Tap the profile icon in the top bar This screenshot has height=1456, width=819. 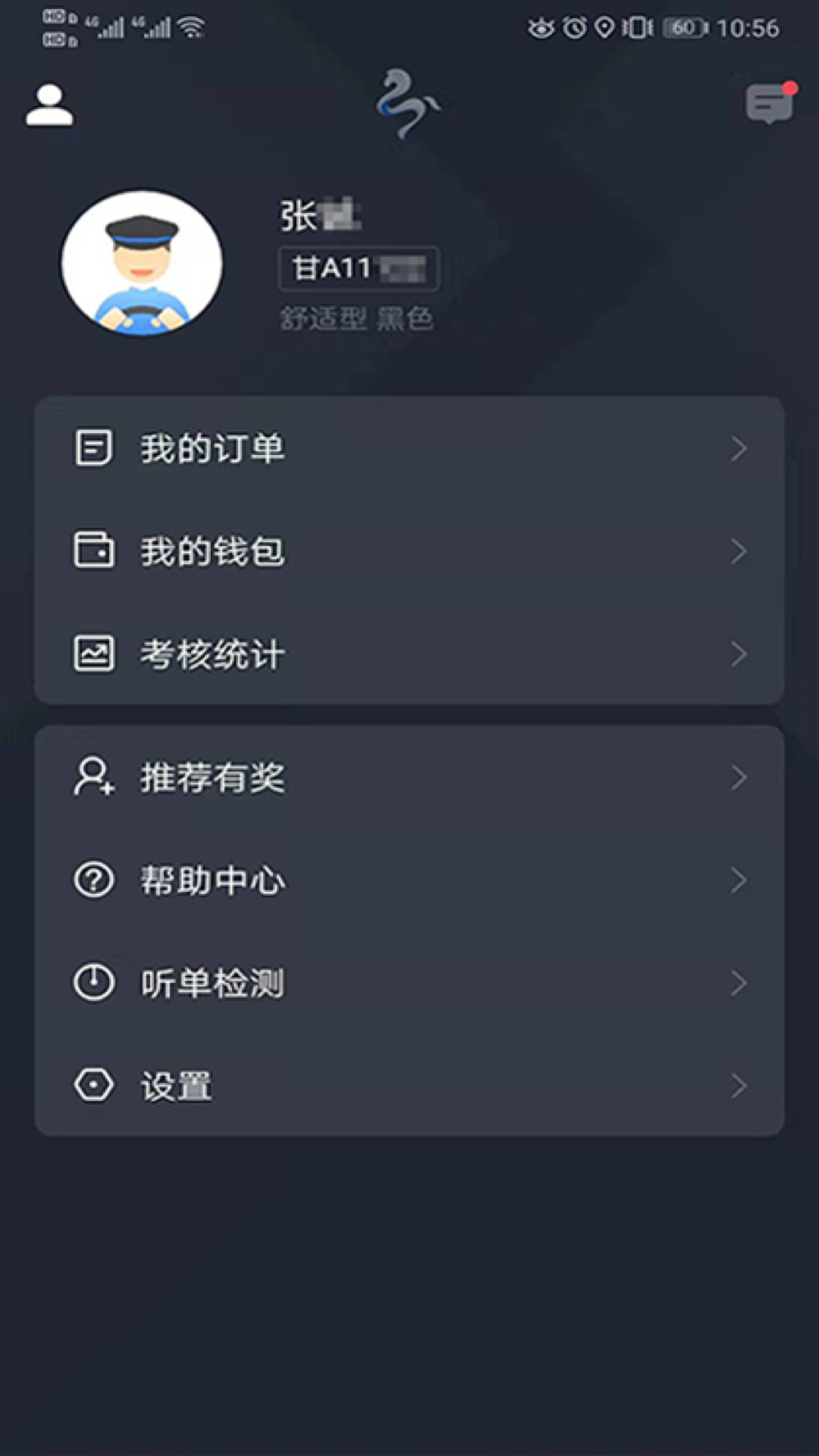coord(50,105)
